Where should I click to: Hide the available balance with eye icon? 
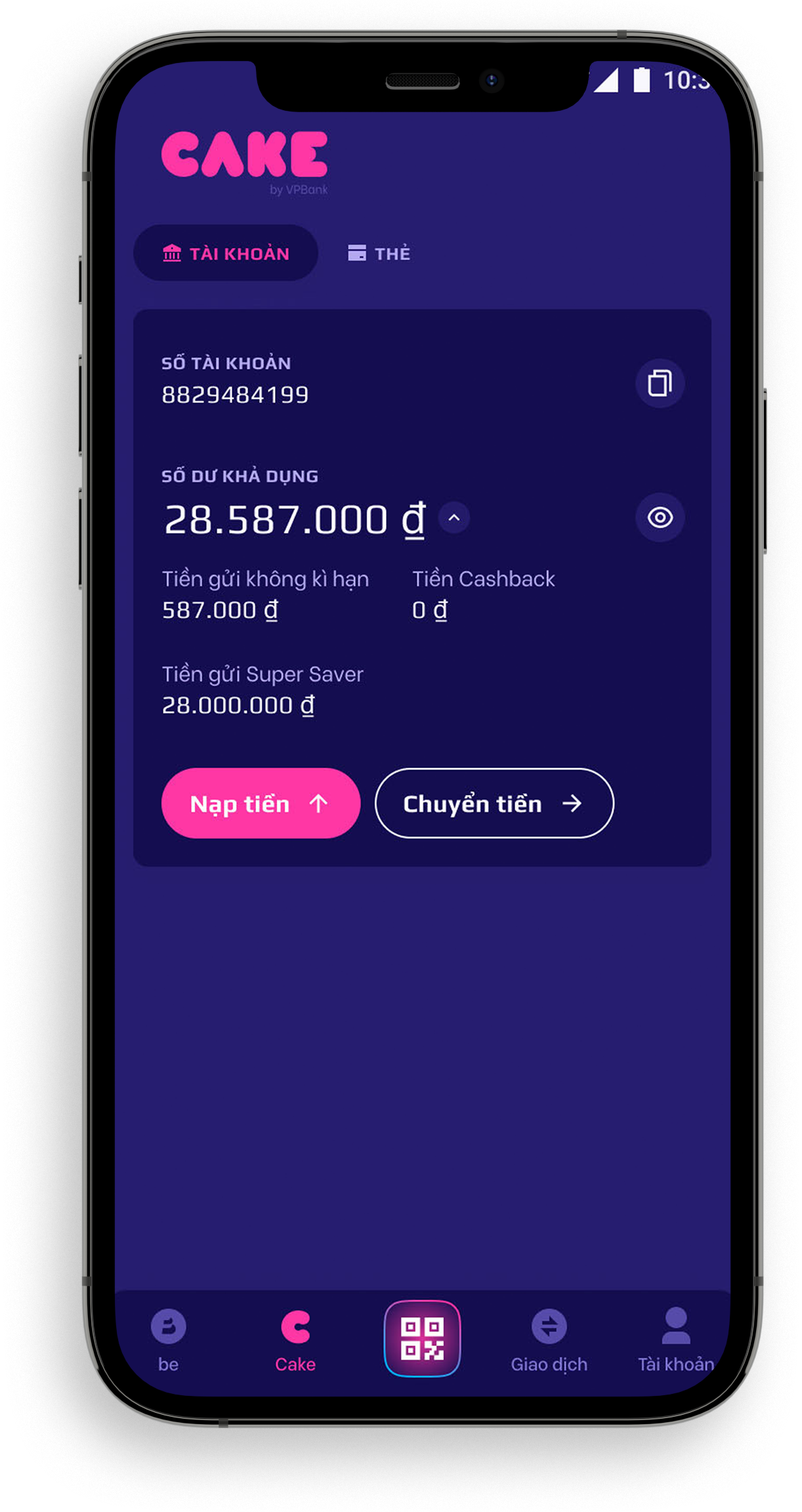point(660,518)
